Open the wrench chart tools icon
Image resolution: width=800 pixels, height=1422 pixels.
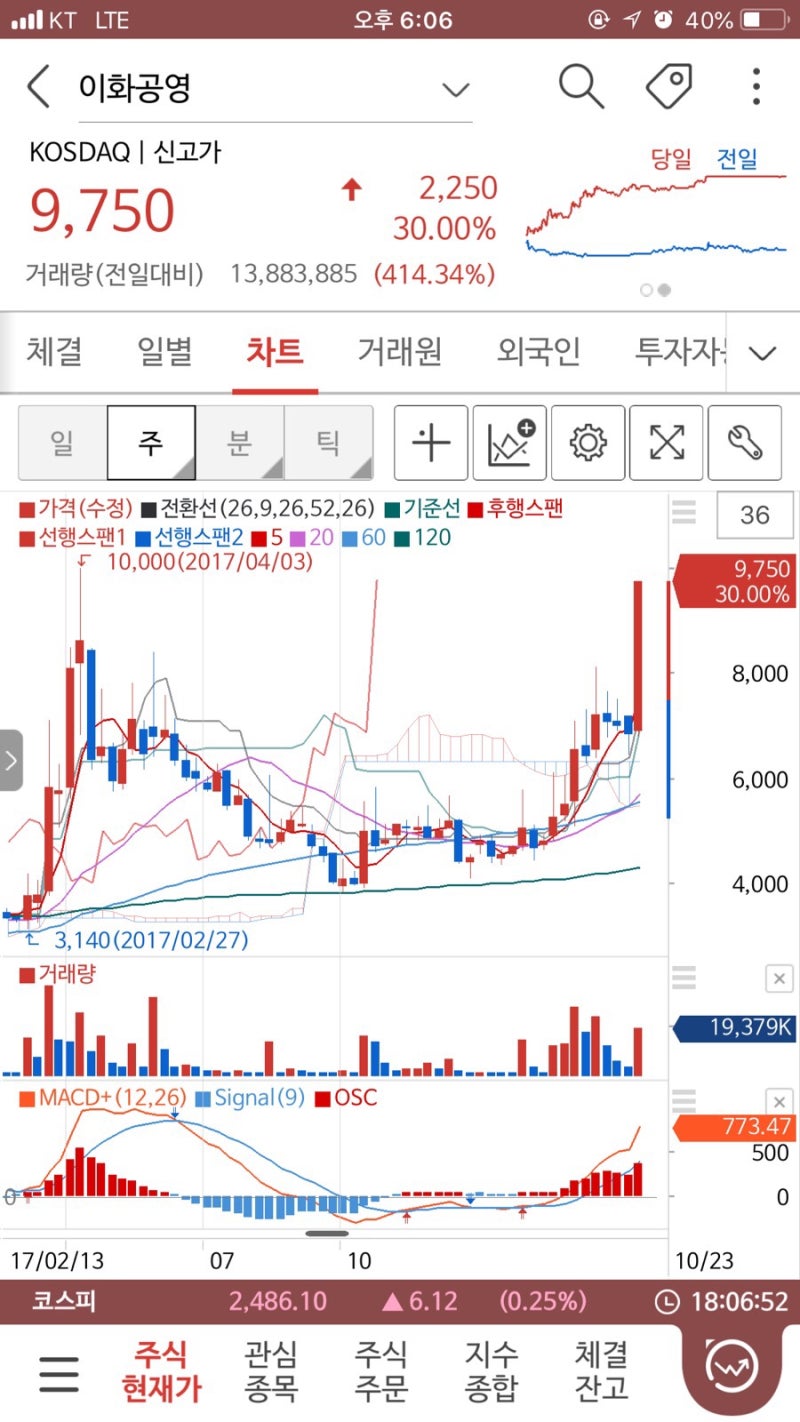(744, 442)
